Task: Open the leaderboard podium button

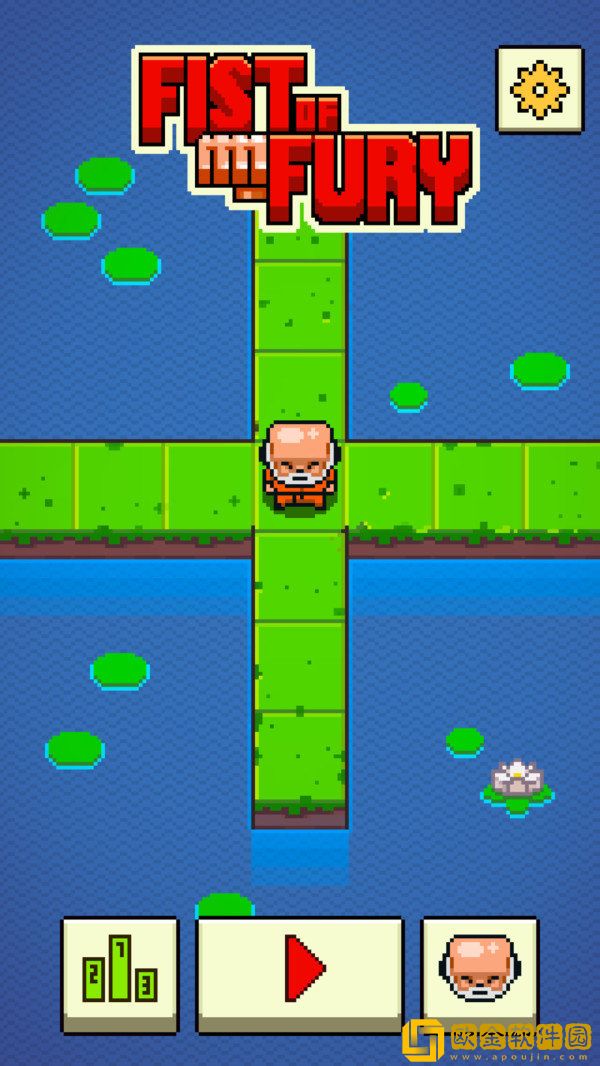Action: (x=120, y=970)
